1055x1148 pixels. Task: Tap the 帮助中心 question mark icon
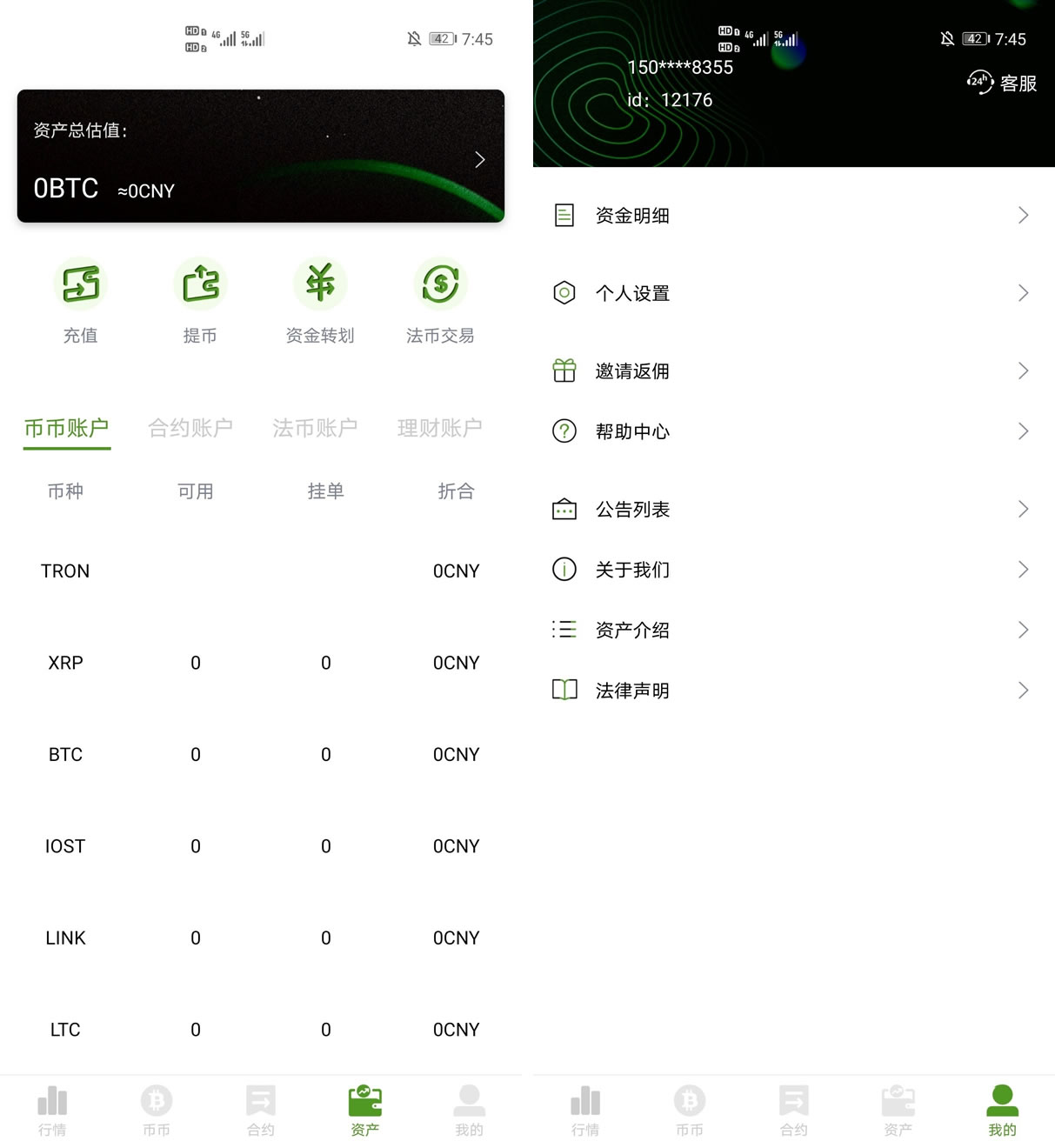tap(564, 430)
